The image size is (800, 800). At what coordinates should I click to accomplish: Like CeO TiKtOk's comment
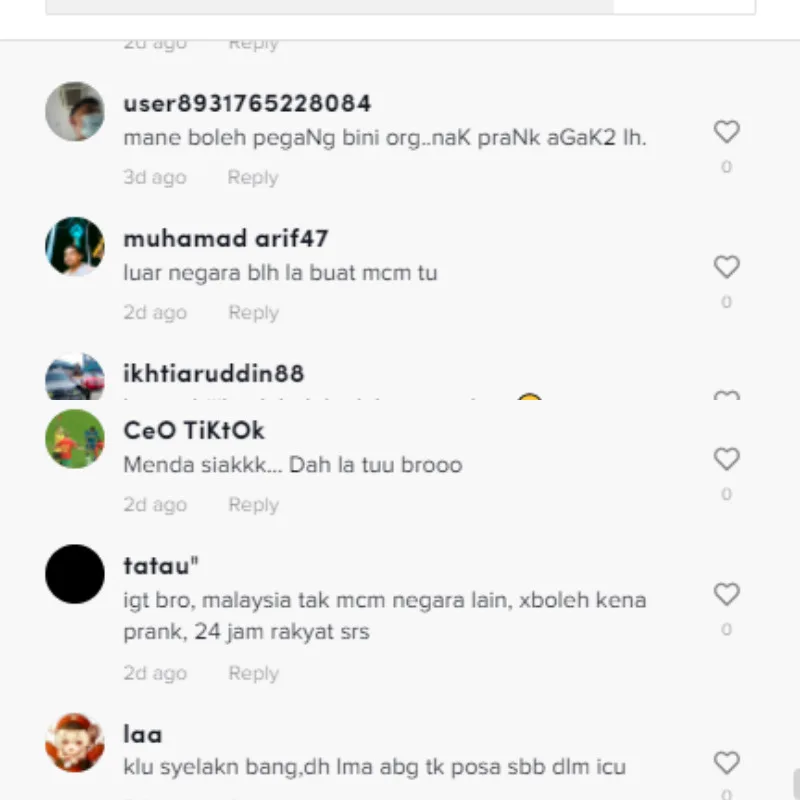(726, 459)
